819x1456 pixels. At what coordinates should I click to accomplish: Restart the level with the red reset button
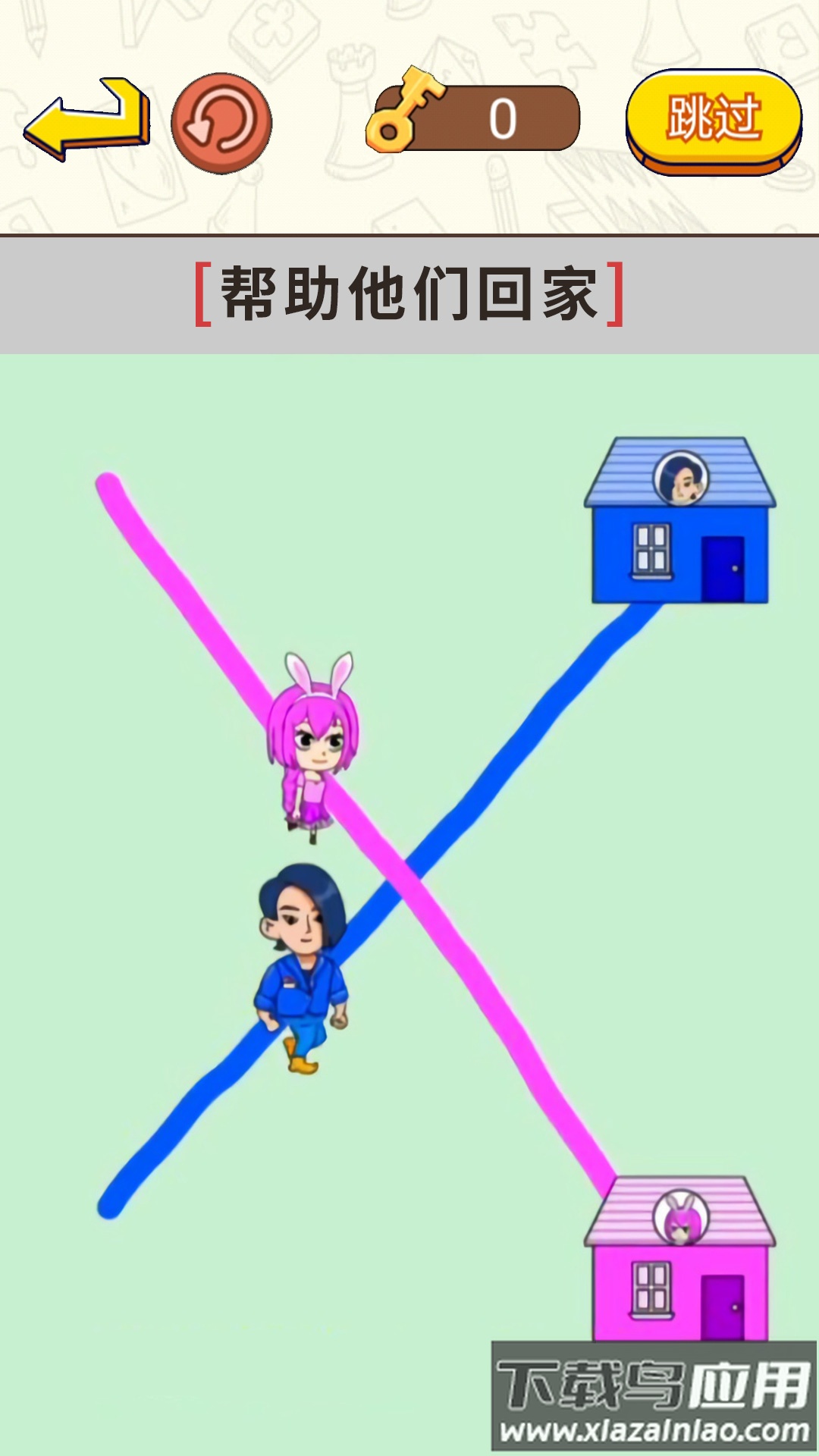(x=221, y=123)
